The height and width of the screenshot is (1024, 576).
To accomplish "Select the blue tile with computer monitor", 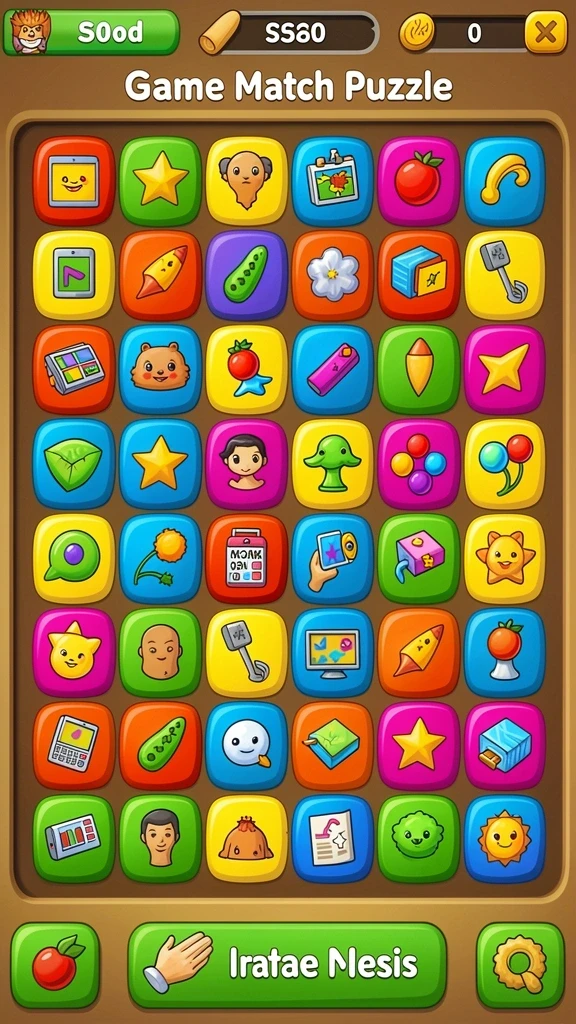I will click(x=332, y=652).
